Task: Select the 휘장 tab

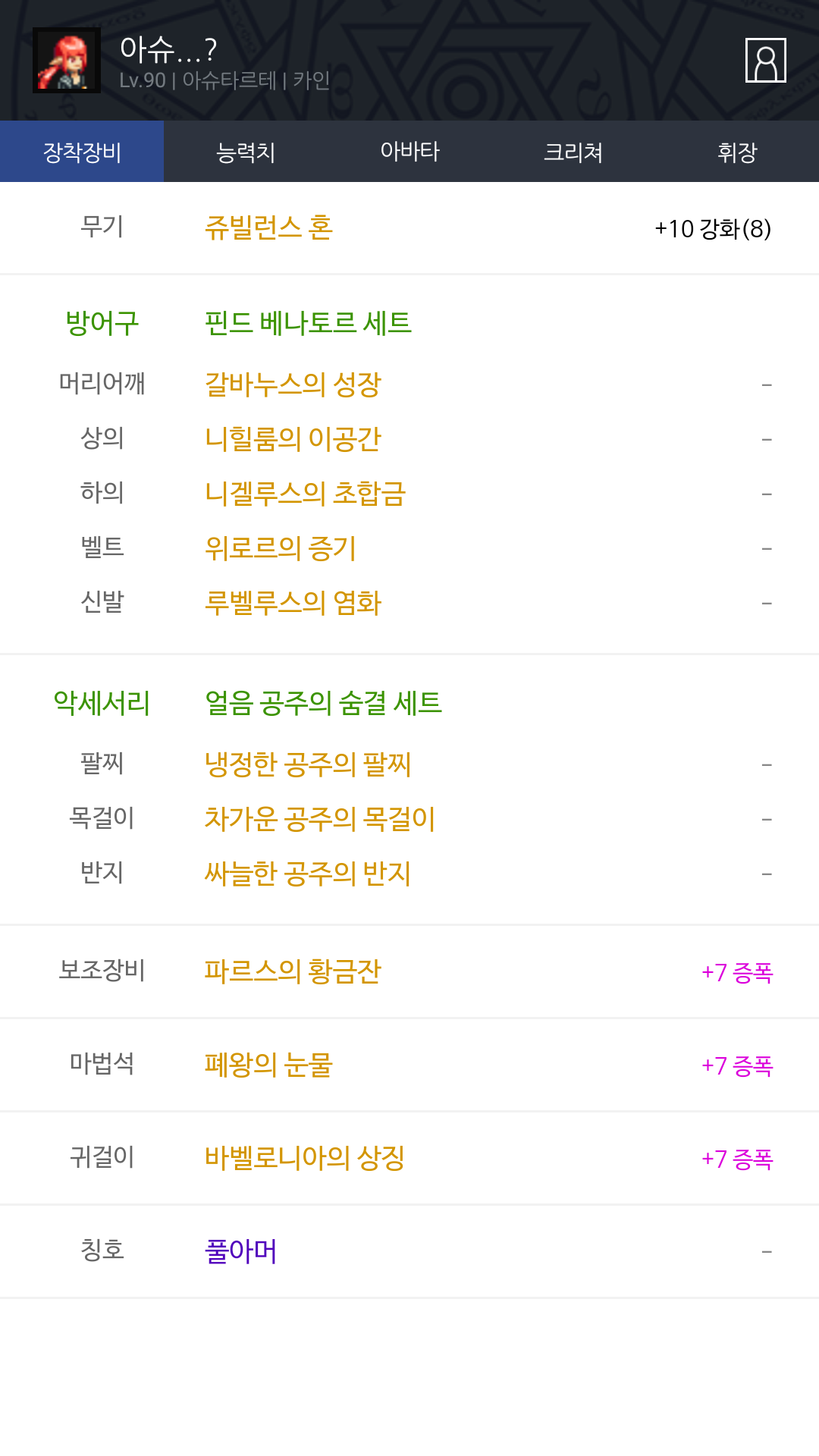Action: point(737,152)
